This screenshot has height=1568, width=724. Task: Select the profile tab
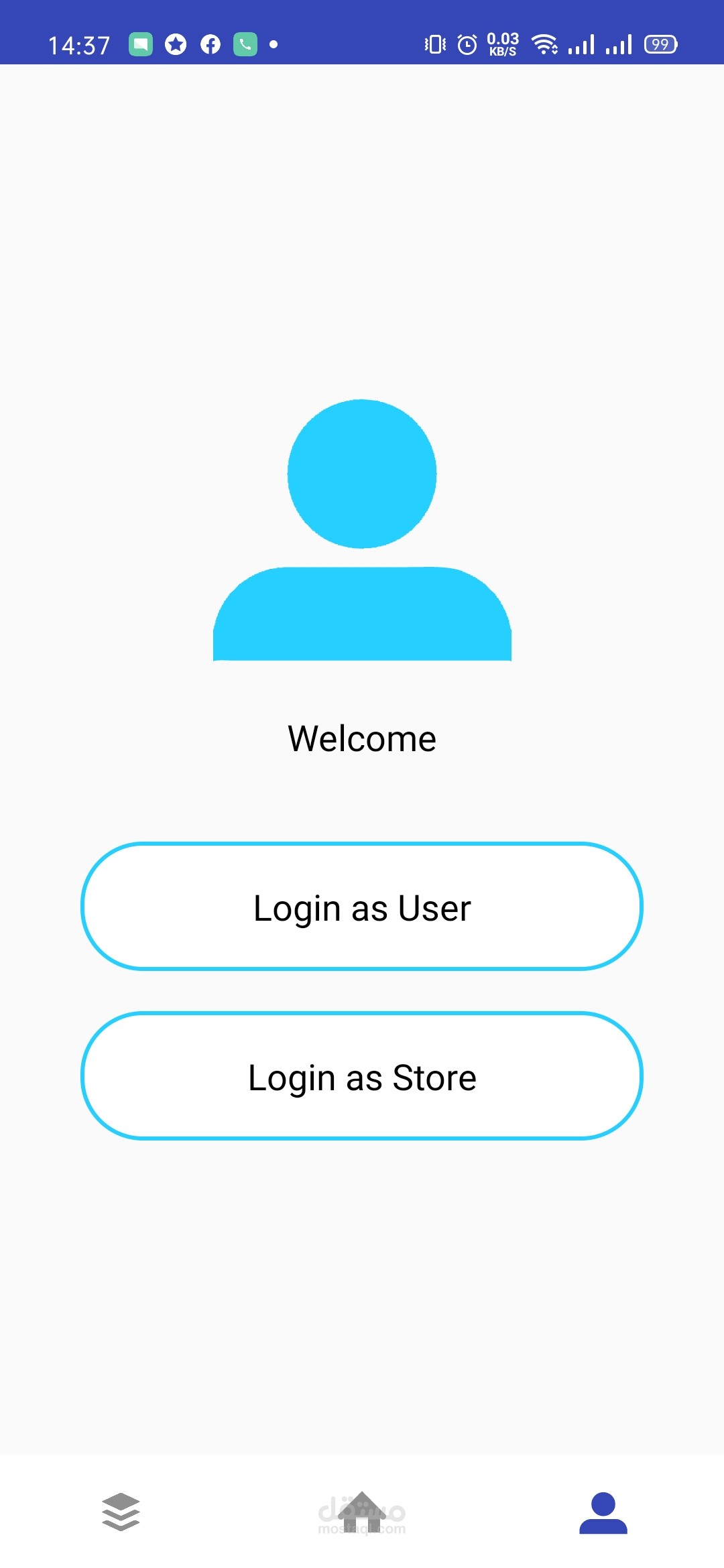tap(603, 1512)
